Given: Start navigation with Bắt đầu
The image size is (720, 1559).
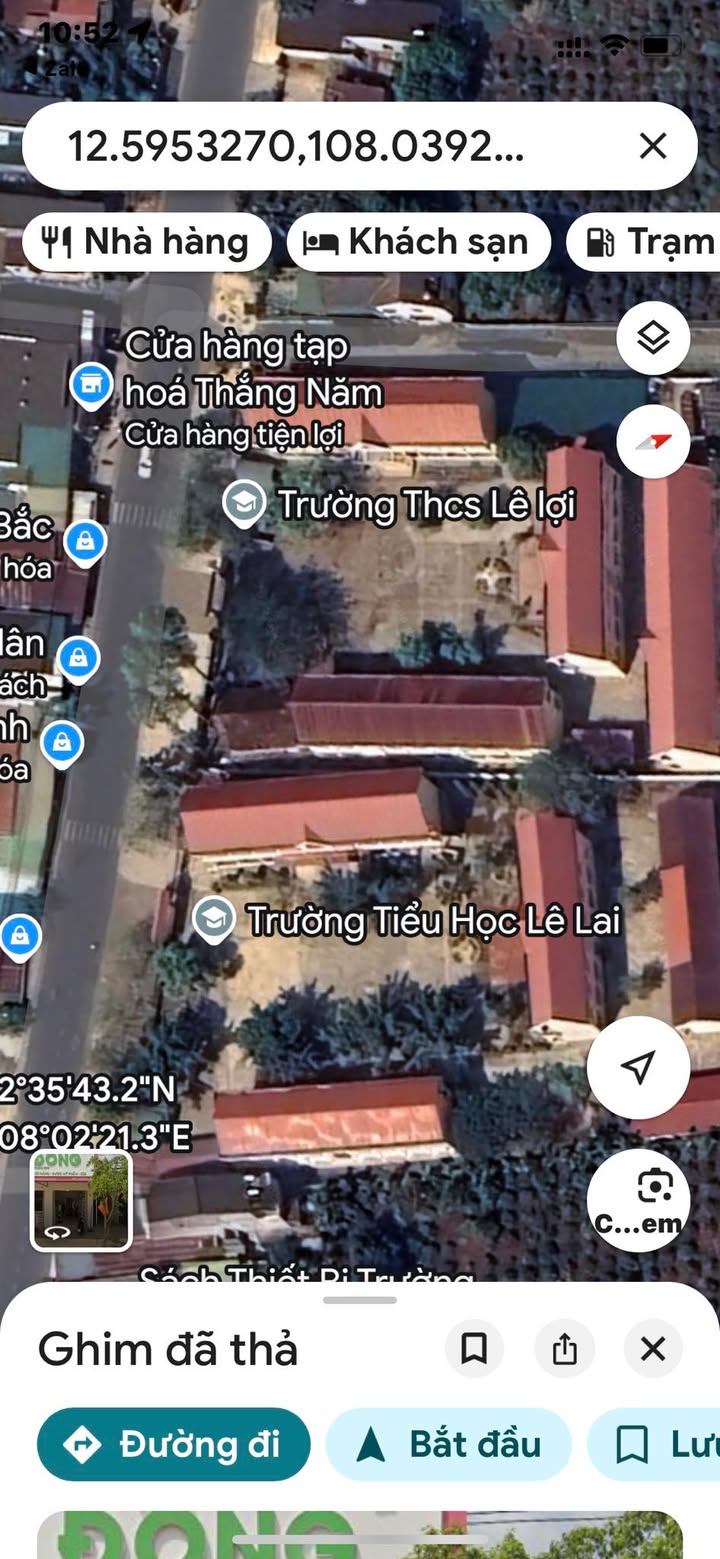Looking at the screenshot, I should pyautogui.click(x=448, y=1444).
